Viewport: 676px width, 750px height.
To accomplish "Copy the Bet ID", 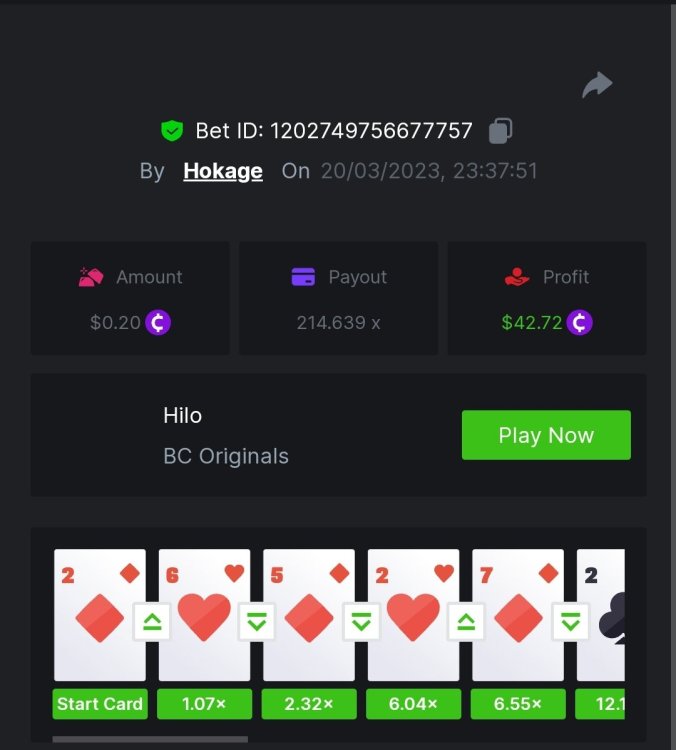I will coord(501,130).
